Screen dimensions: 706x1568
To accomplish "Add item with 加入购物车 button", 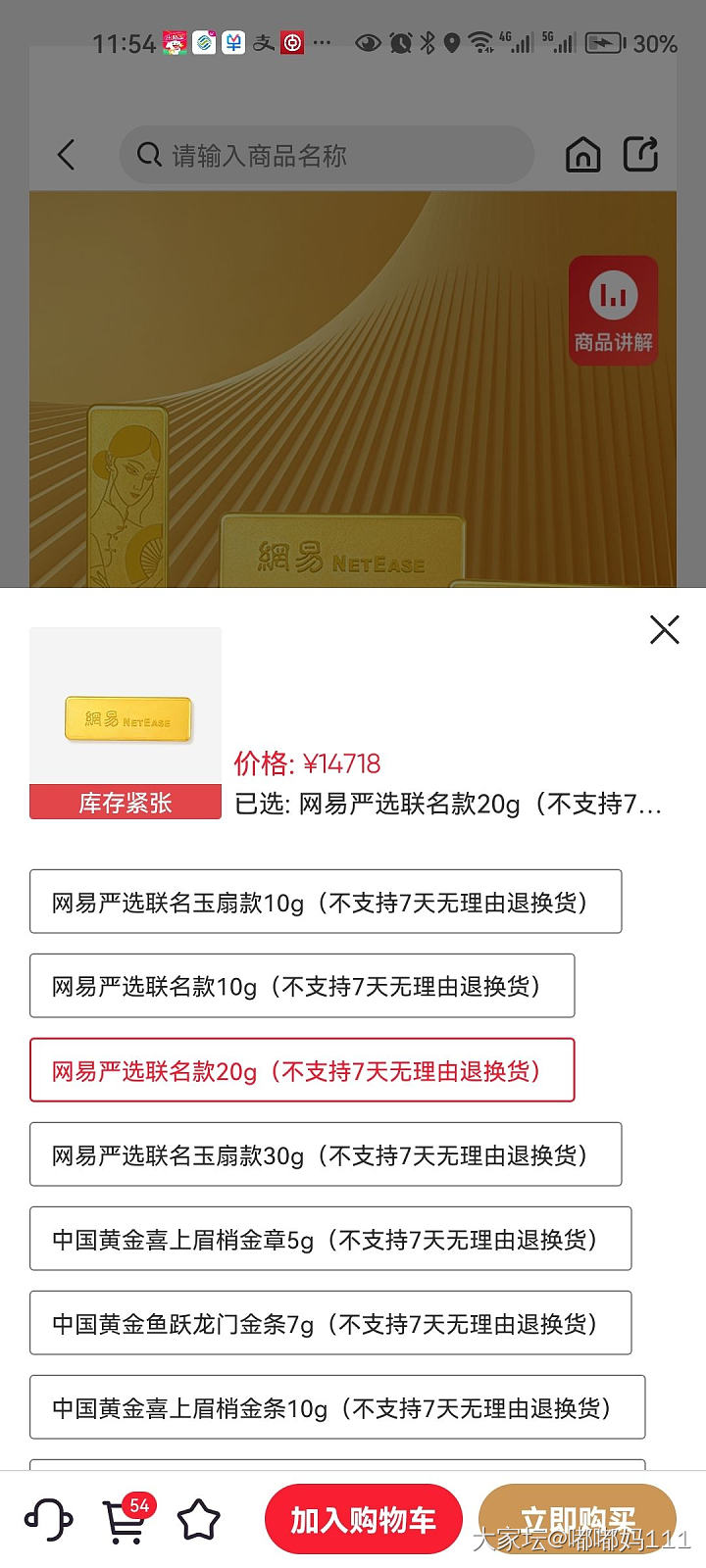I will (363, 1519).
